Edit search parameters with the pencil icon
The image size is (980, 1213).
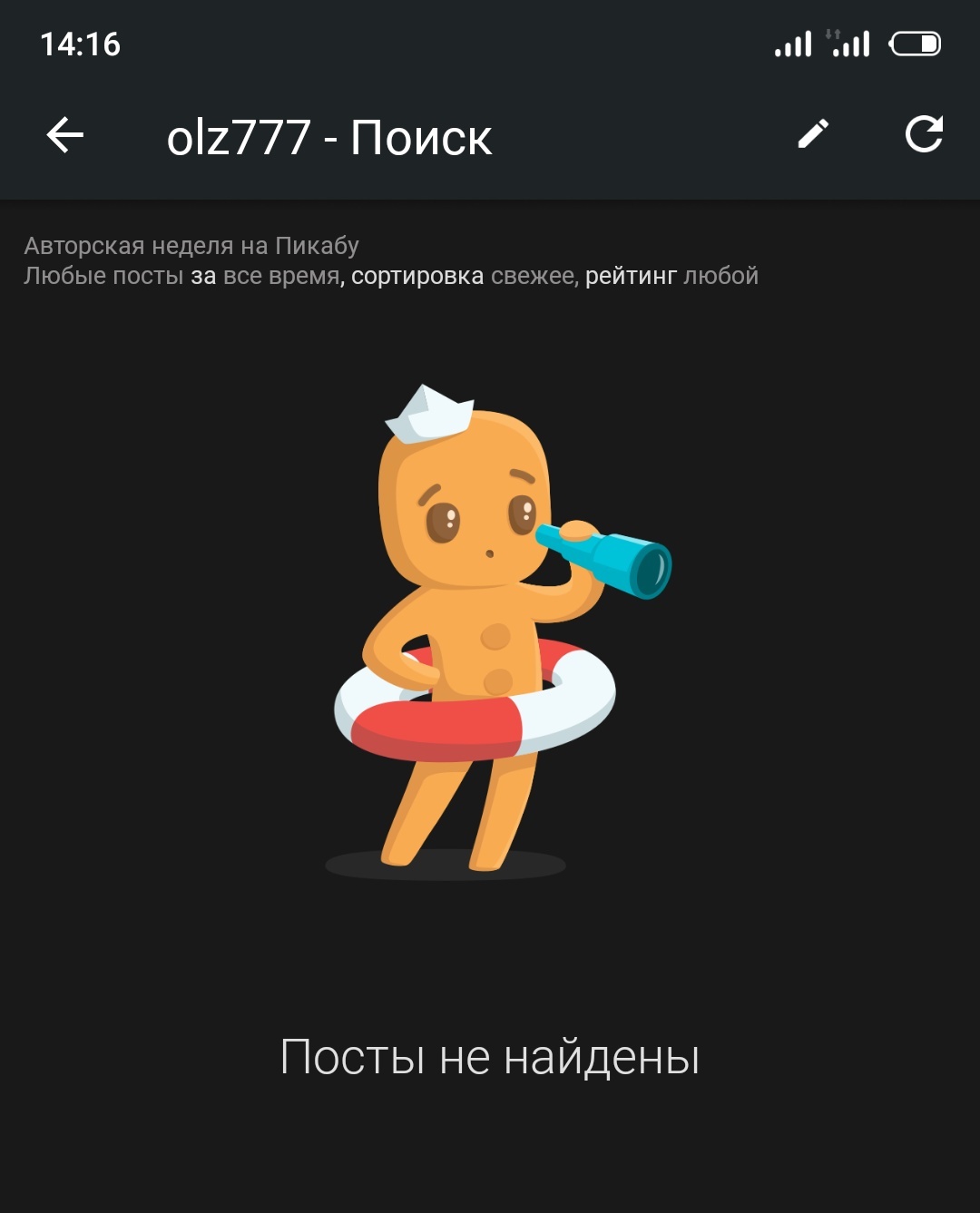(x=813, y=134)
